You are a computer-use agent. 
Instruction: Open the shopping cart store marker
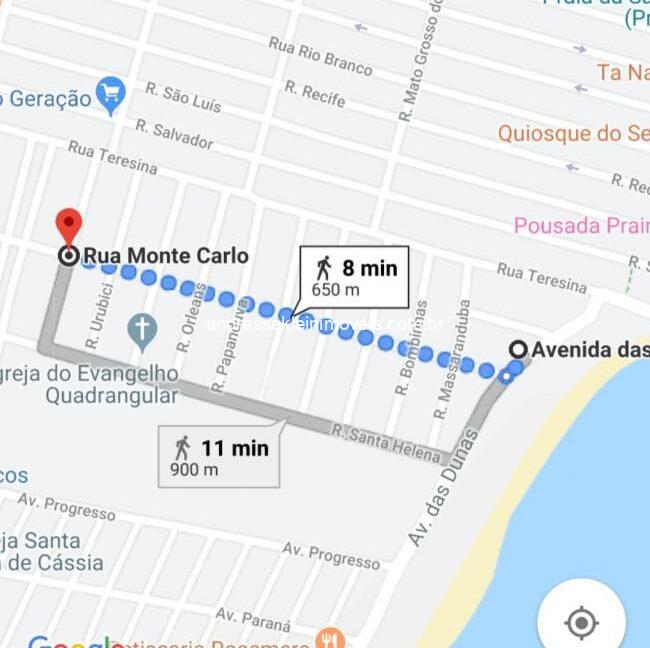[111, 96]
